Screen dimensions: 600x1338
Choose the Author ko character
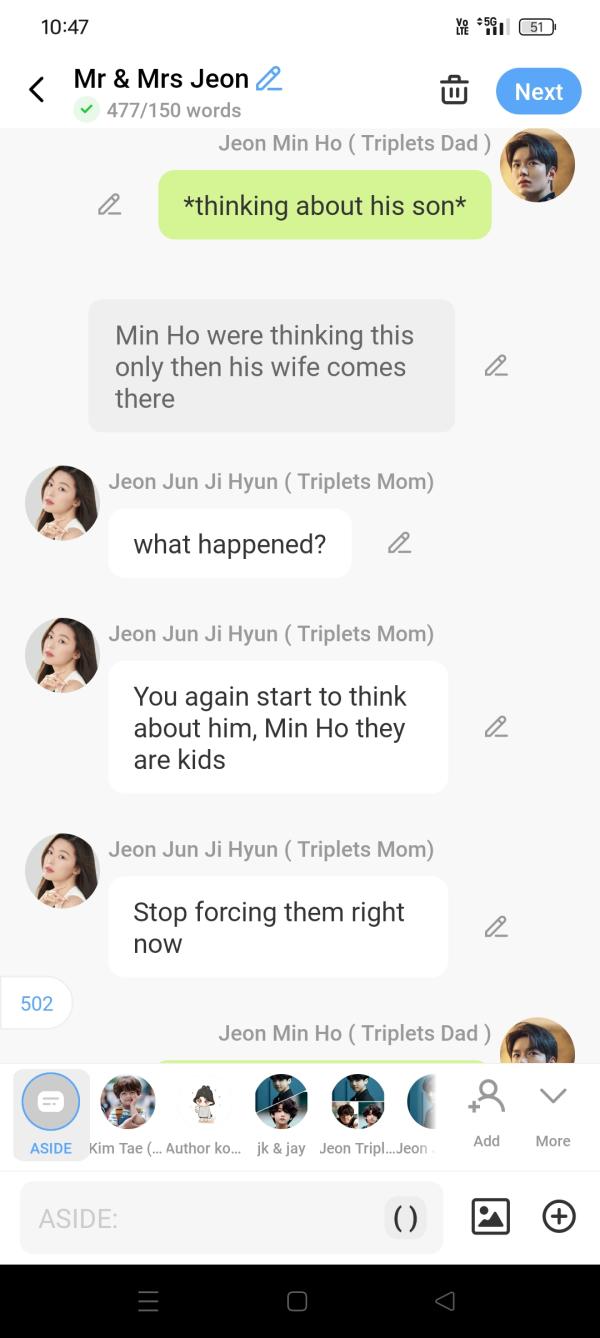(x=204, y=1114)
